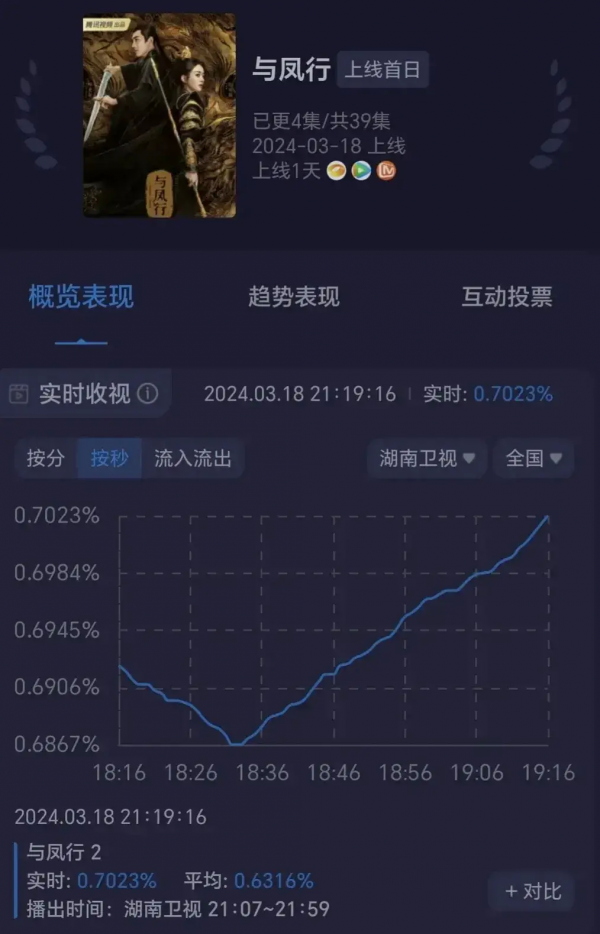Tap the + 对比 compare button

click(x=534, y=891)
